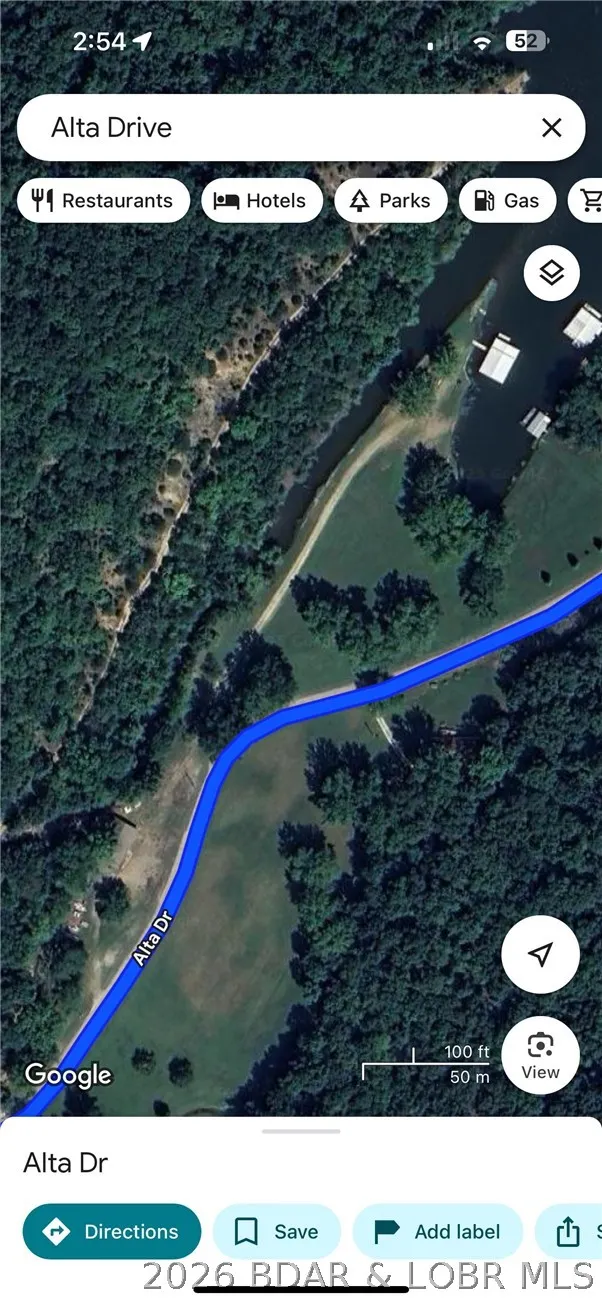Viewport: 602px width, 1304px height.
Task: Center map on my location
Action: 540,954
